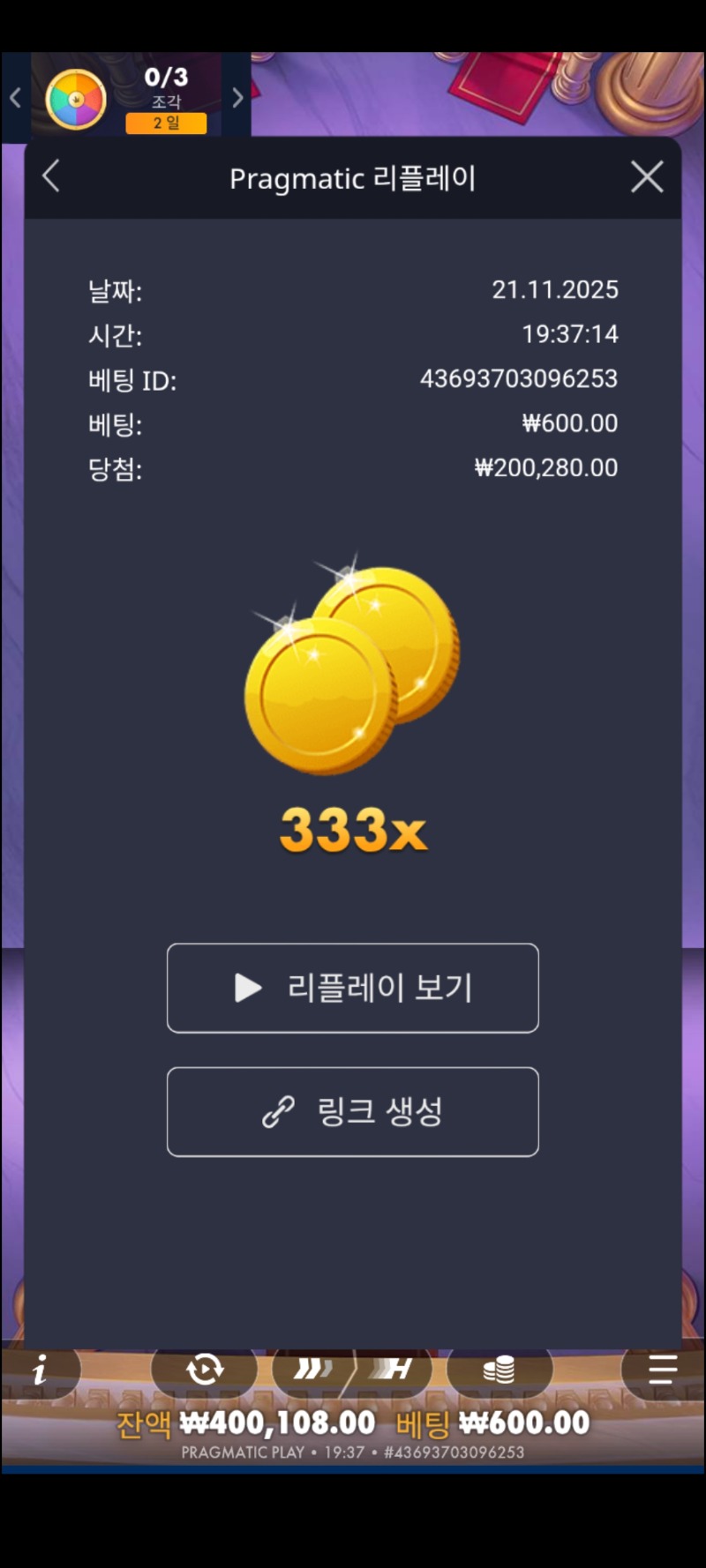Tap the 리플레이 보기 button
This screenshot has width=706, height=1568.
[x=353, y=988]
